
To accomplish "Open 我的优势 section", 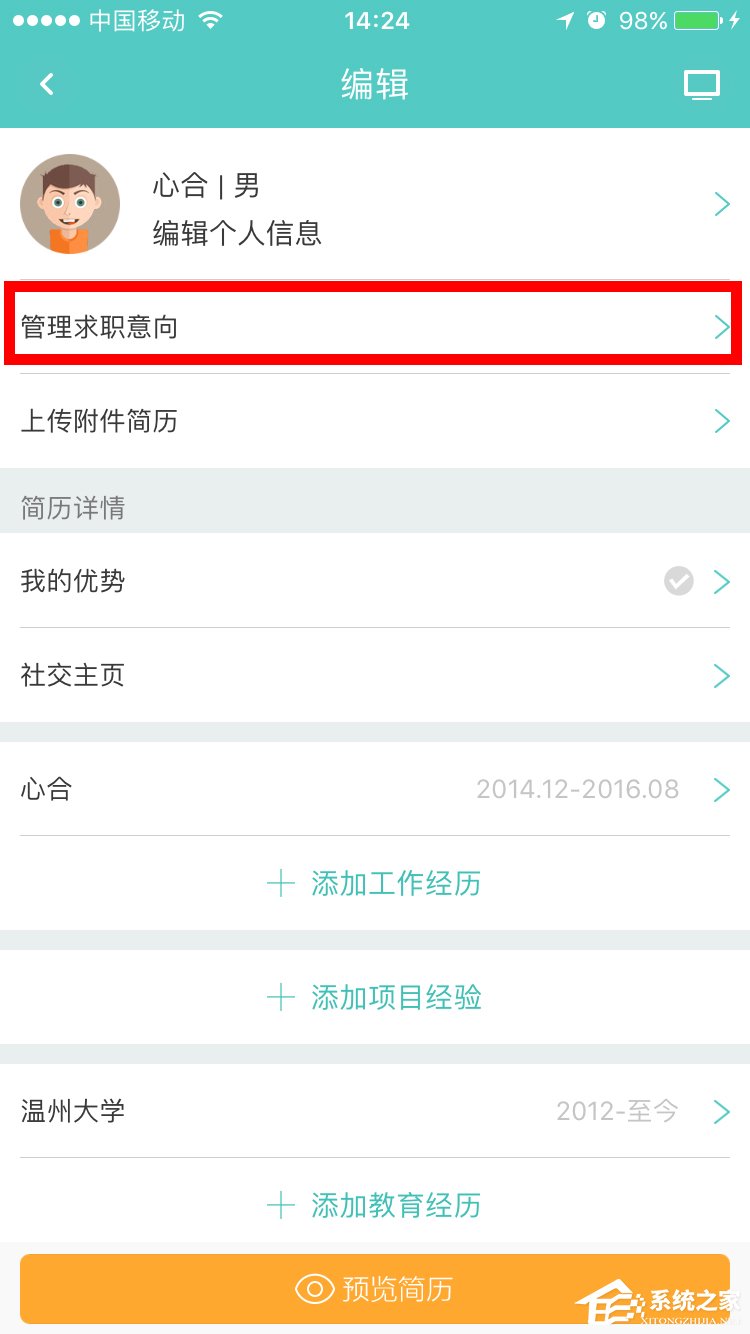I will click(375, 581).
